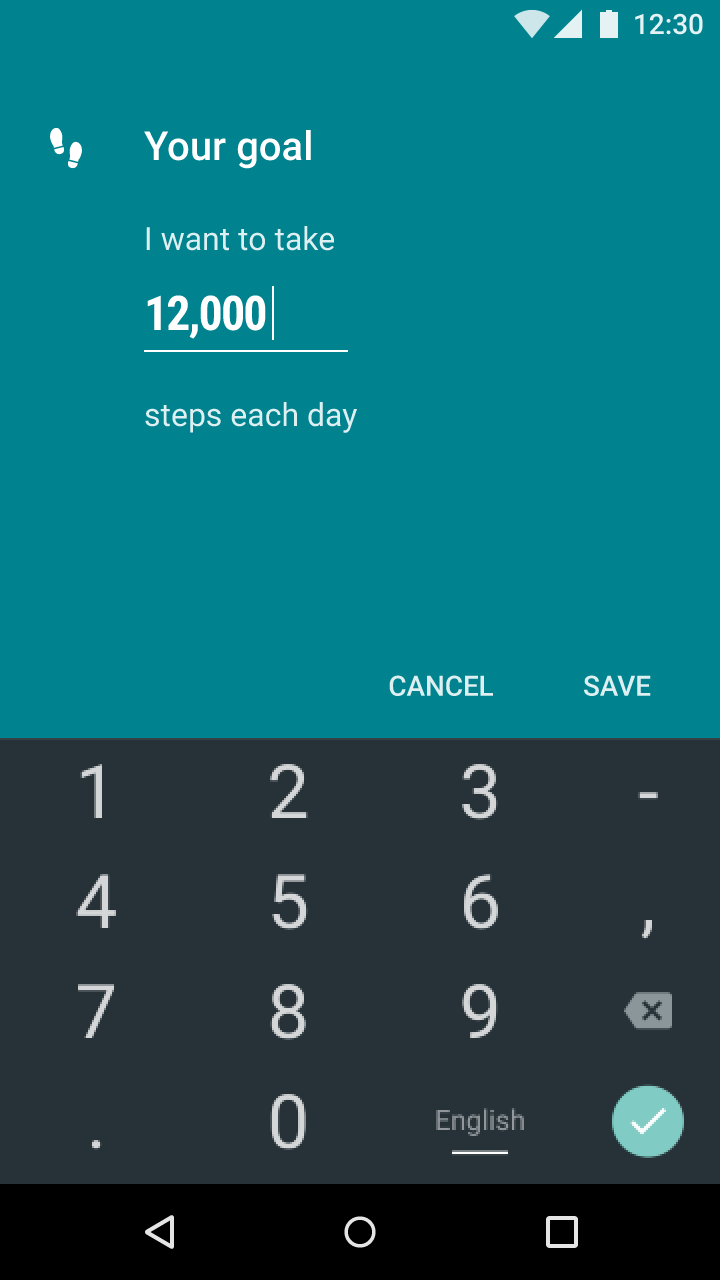Tap the steps number input field
720x1280 pixels.
point(245,314)
